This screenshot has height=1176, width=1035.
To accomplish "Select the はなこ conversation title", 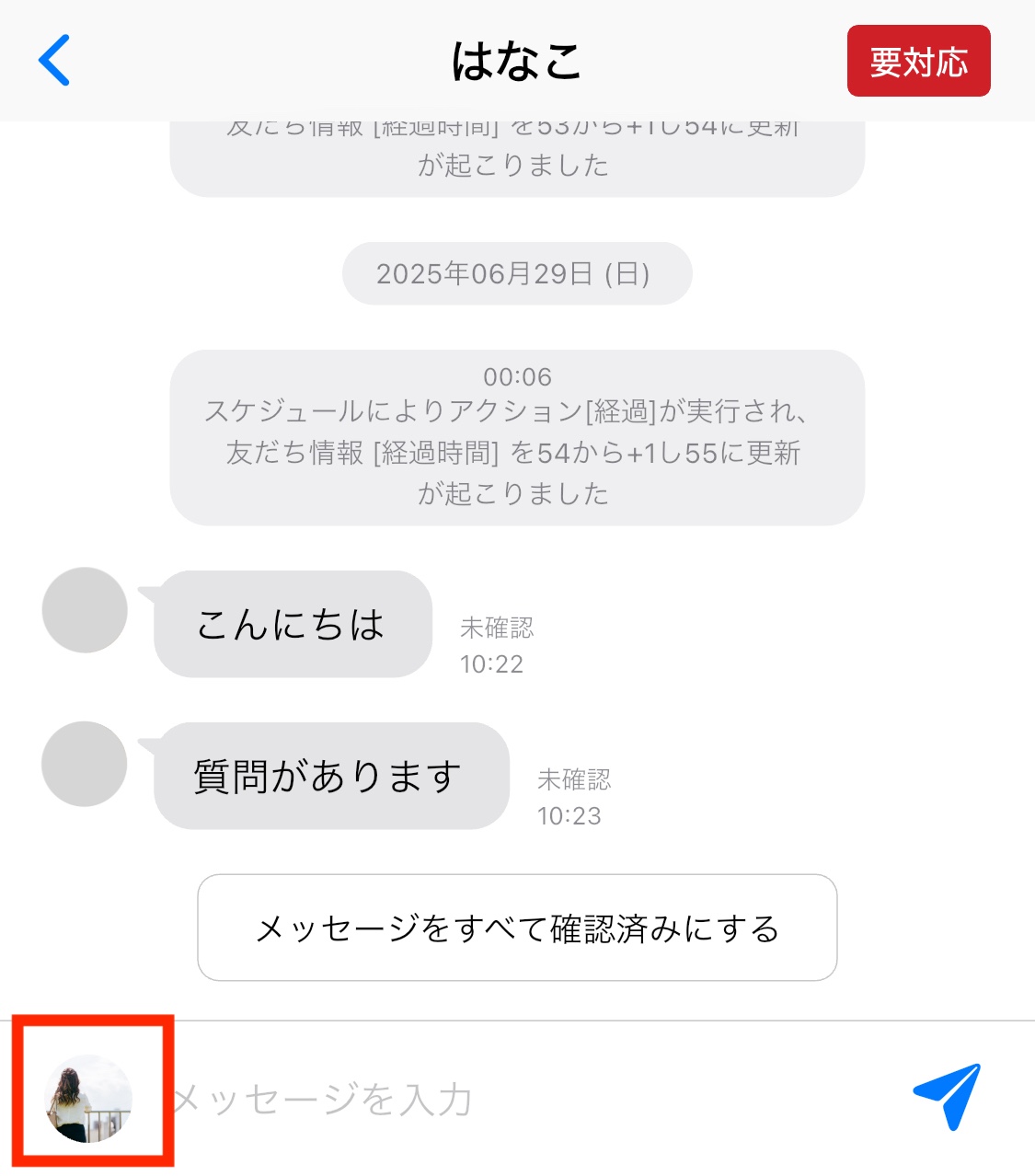I will pyautogui.click(x=516, y=62).
